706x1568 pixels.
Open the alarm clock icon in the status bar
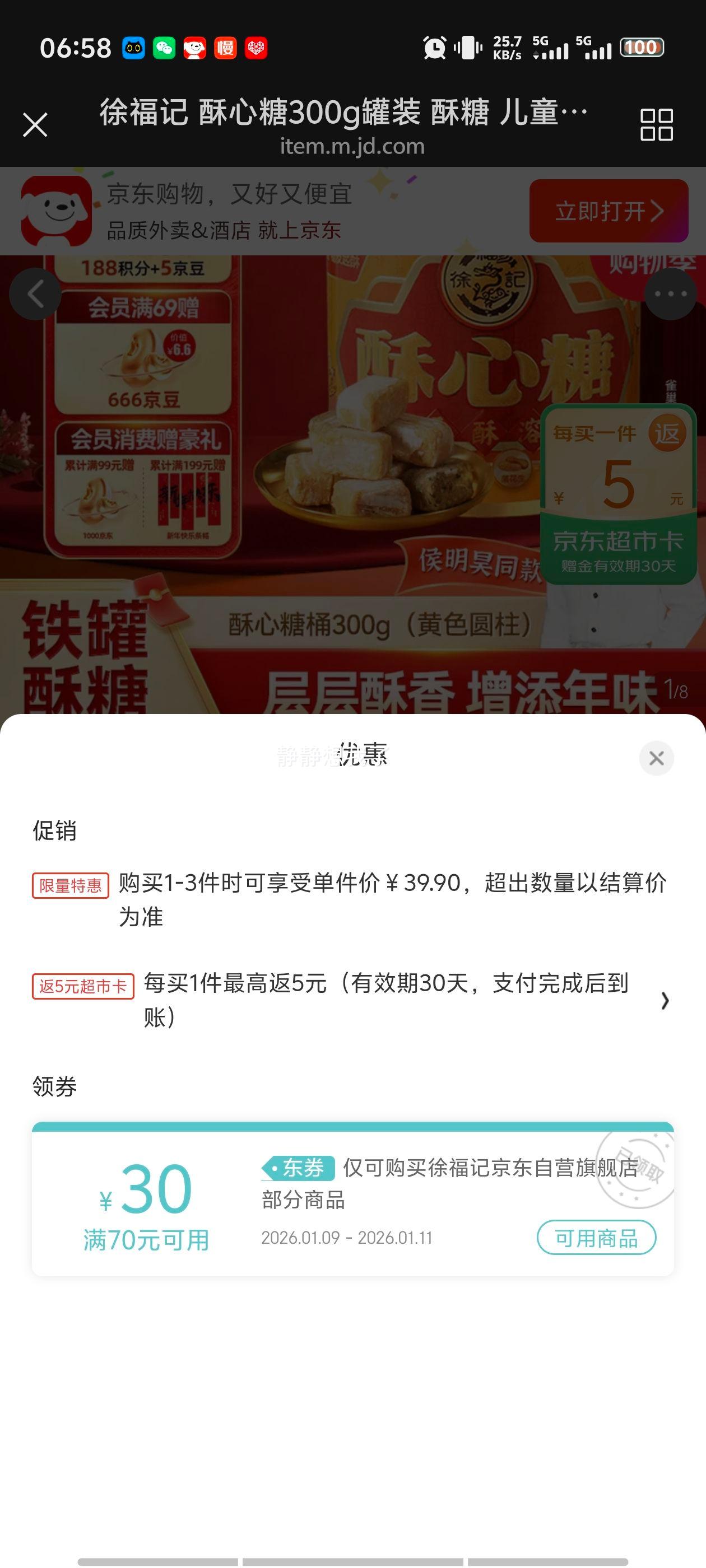click(434, 47)
